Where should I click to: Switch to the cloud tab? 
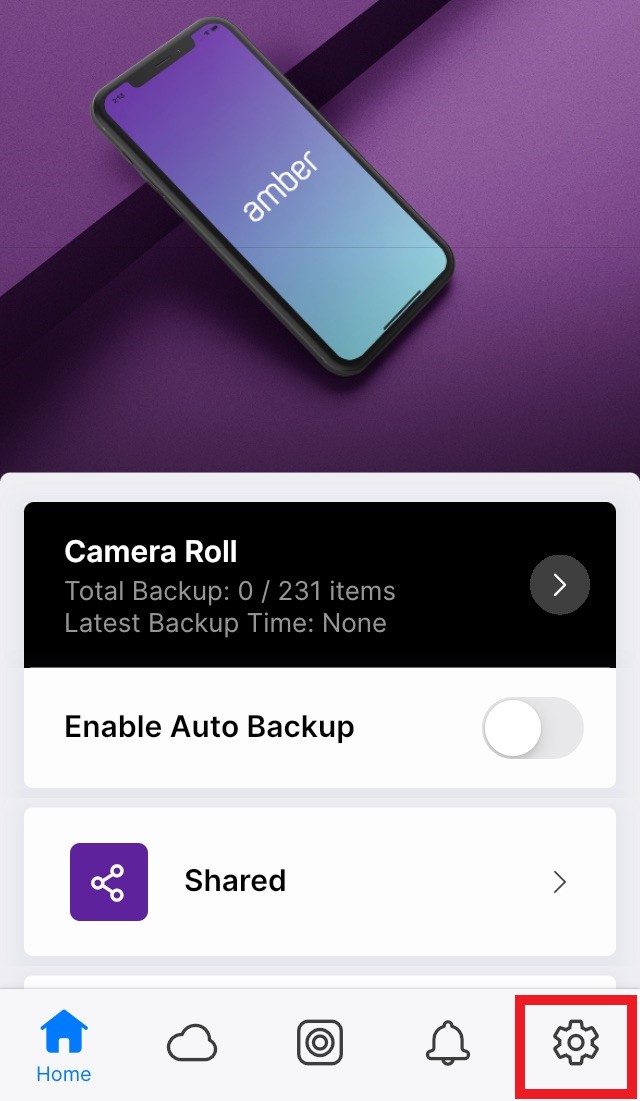[192, 1043]
